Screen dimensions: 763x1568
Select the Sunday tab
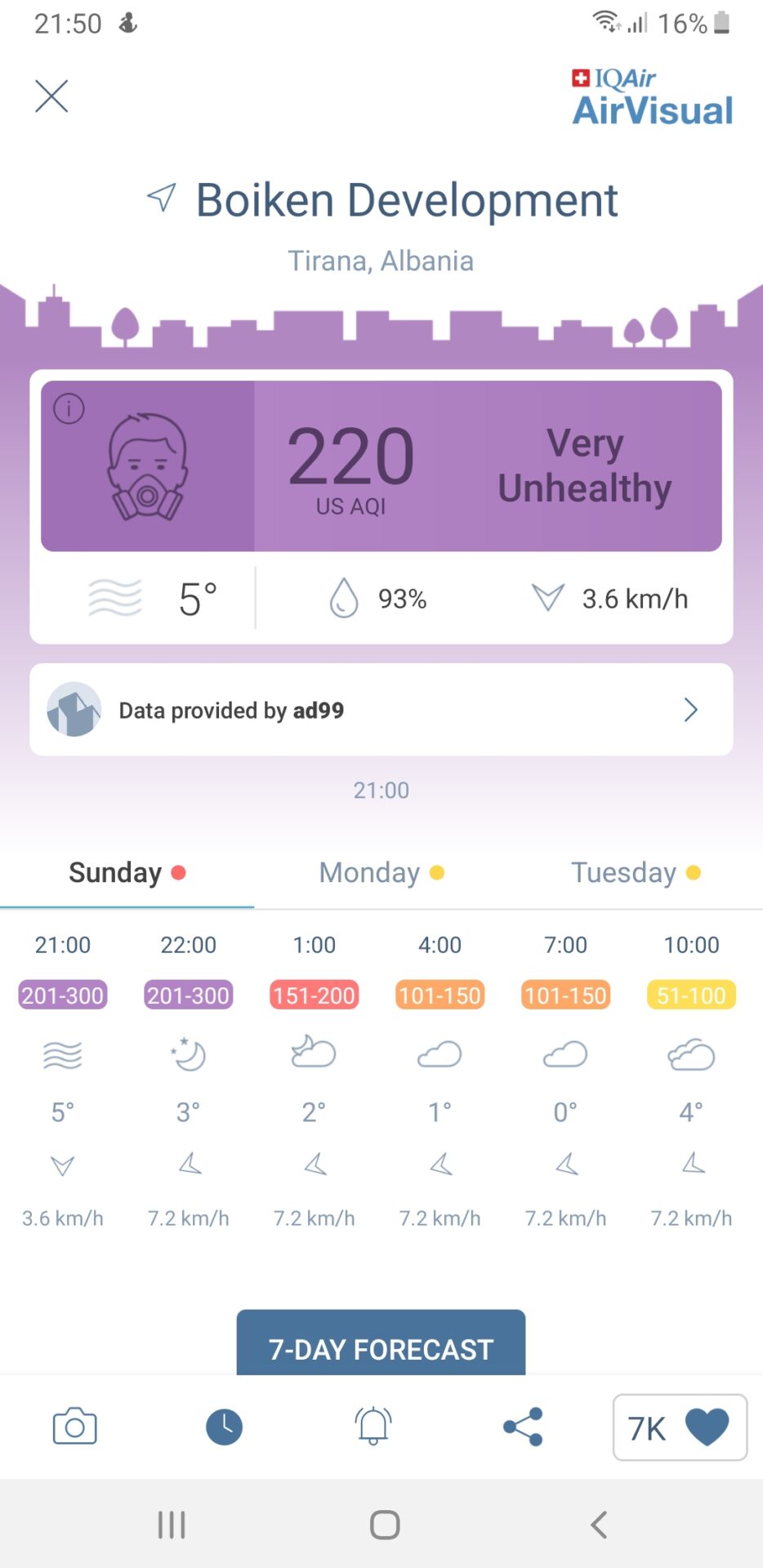127,872
